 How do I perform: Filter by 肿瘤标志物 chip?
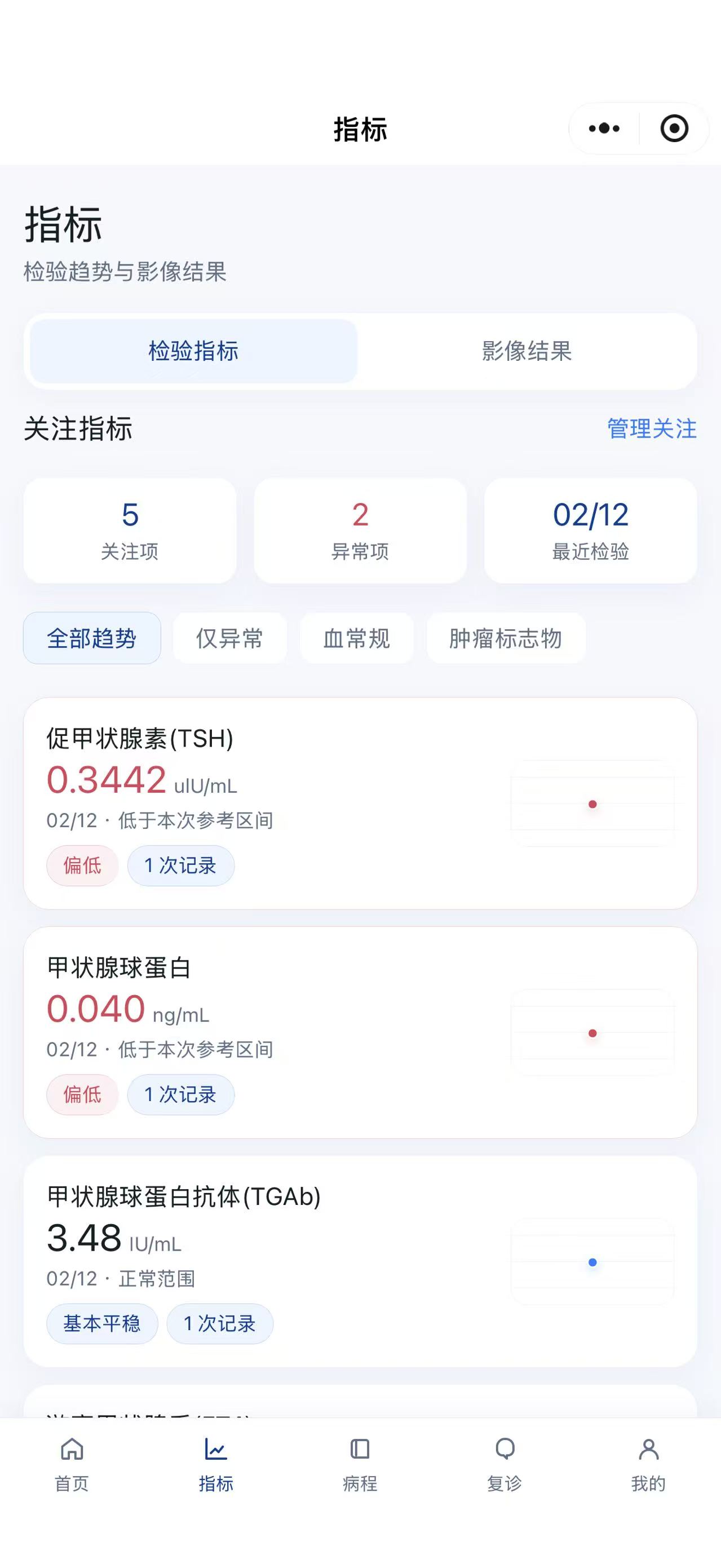(x=506, y=638)
